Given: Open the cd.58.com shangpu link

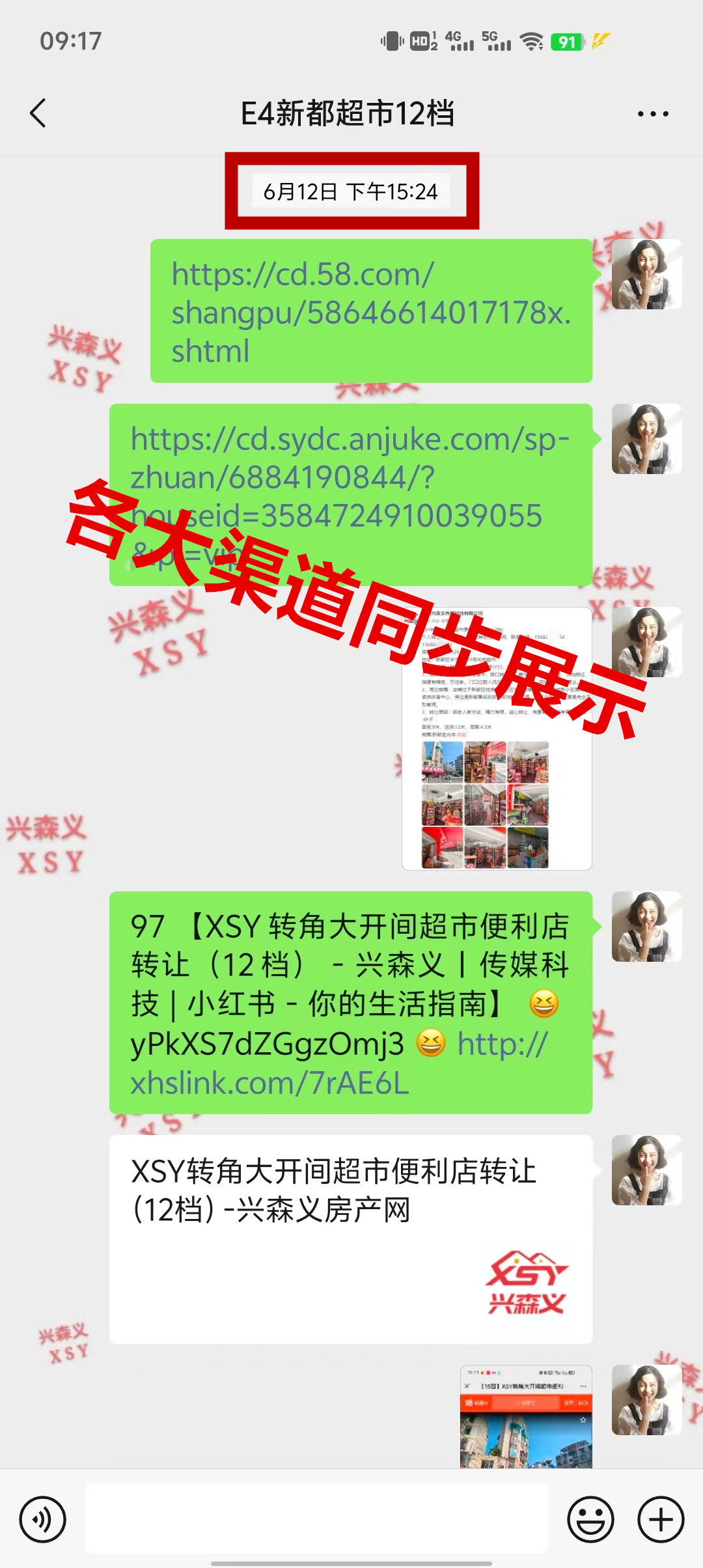Looking at the screenshot, I should coord(371,312).
